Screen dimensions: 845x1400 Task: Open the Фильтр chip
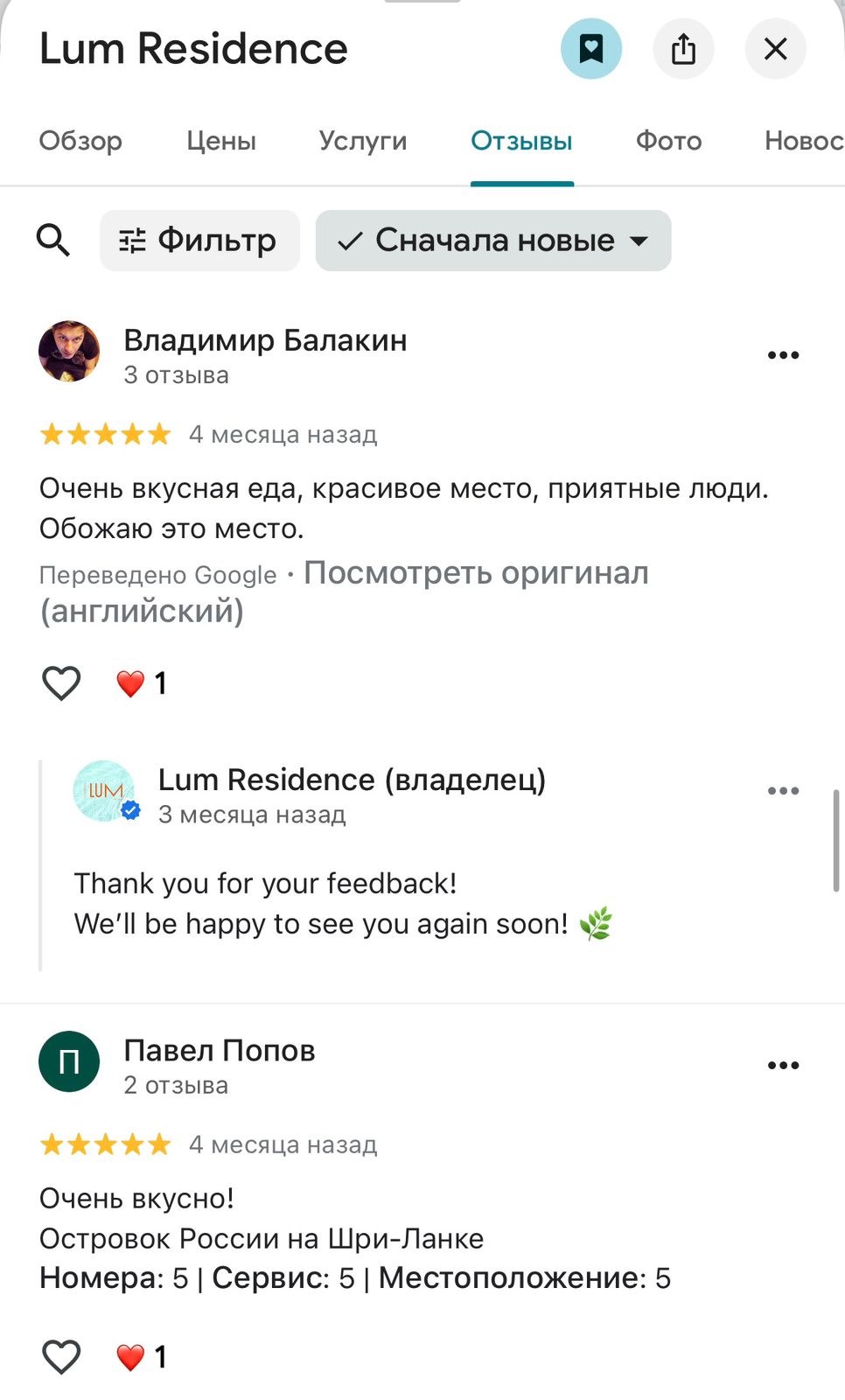pyautogui.click(x=199, y=240)
